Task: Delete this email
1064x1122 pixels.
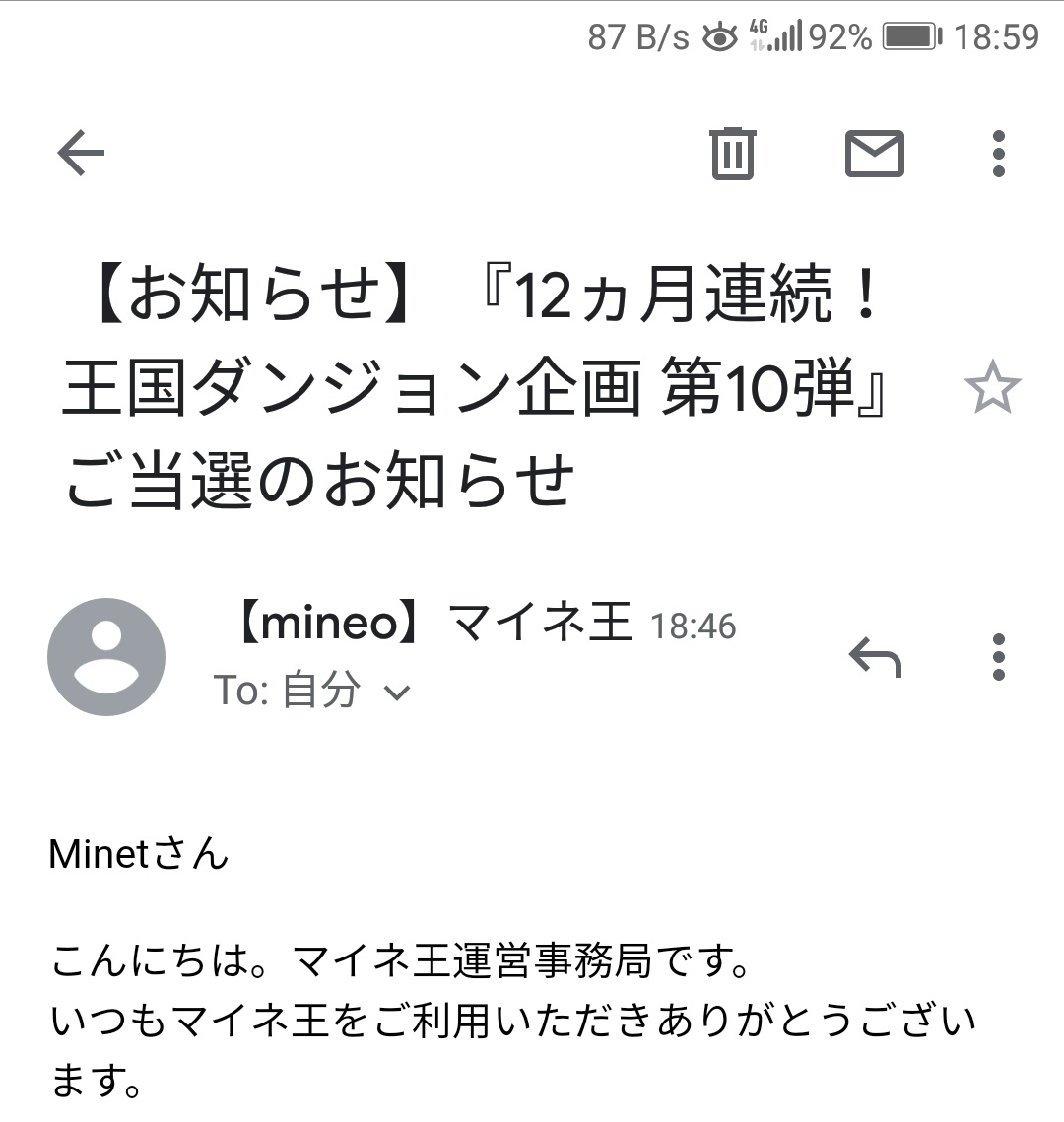Action: (x=732, y=154)
